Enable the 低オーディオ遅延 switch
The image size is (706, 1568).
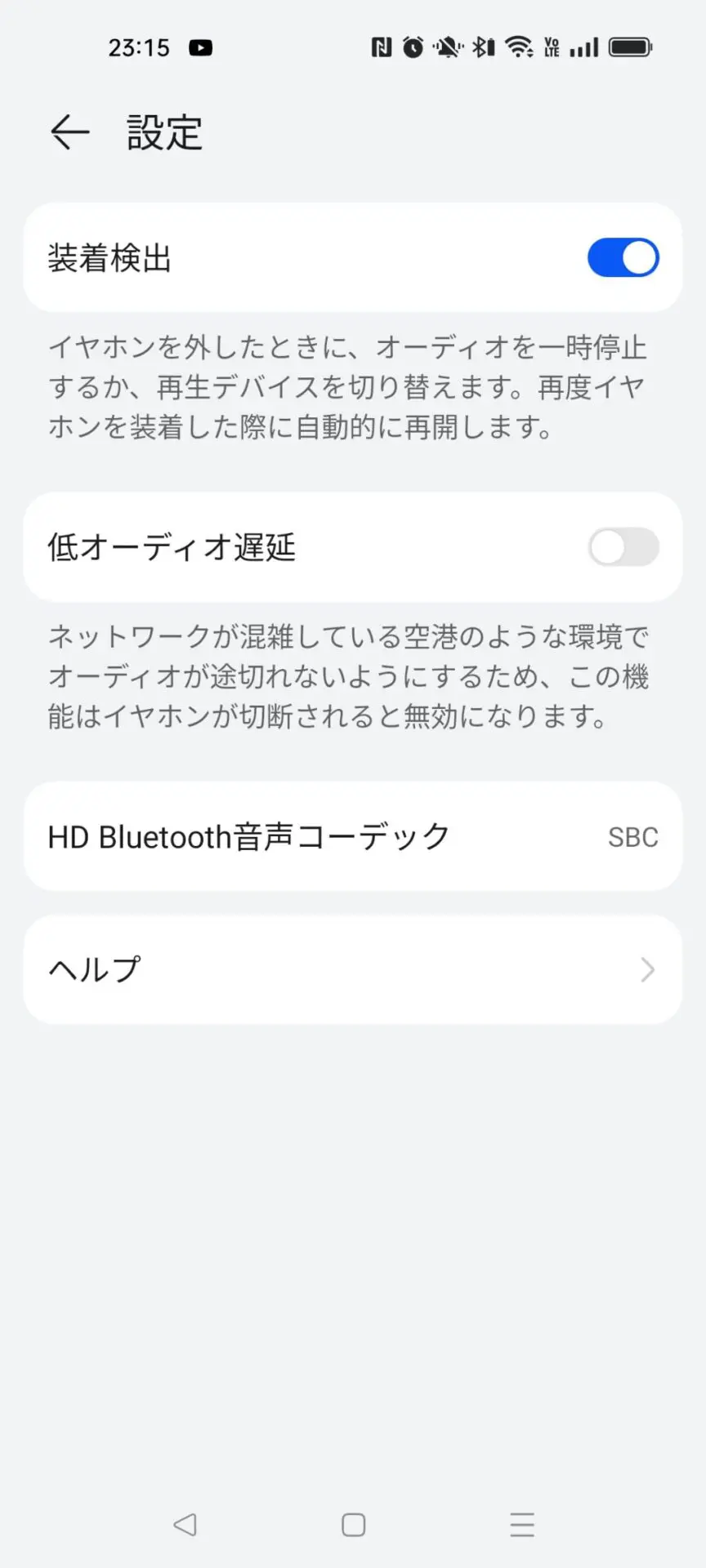tap(623, 547)
